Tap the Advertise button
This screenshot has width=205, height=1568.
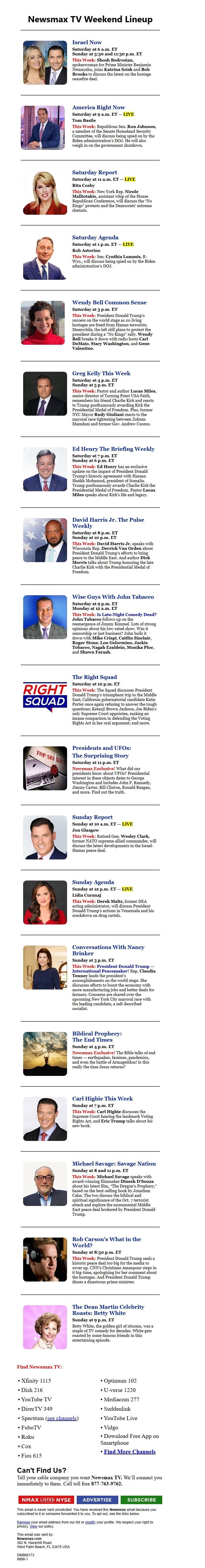(x=97, y=1500)
